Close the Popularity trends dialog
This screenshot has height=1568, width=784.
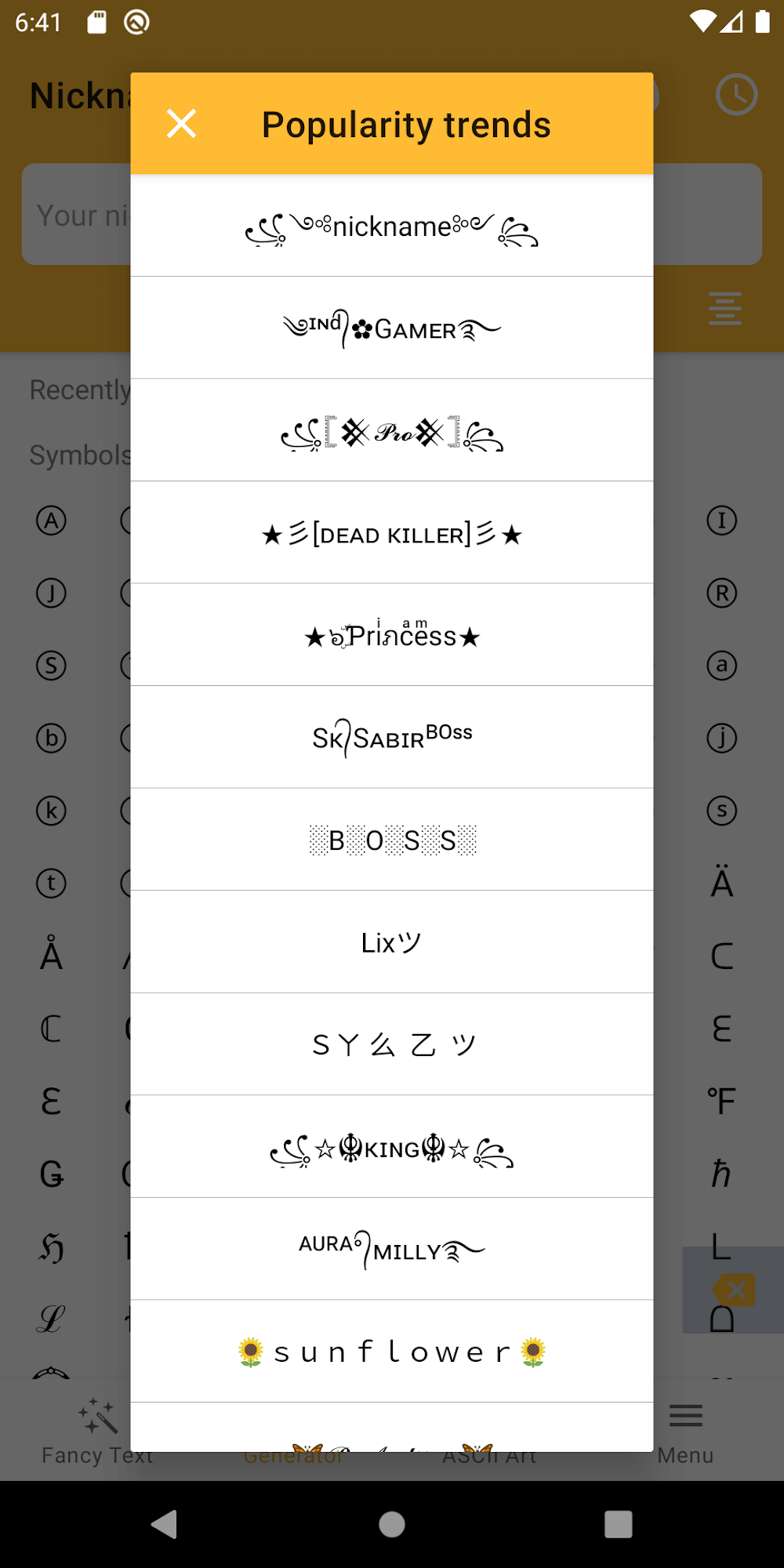[x=181, y=124]
